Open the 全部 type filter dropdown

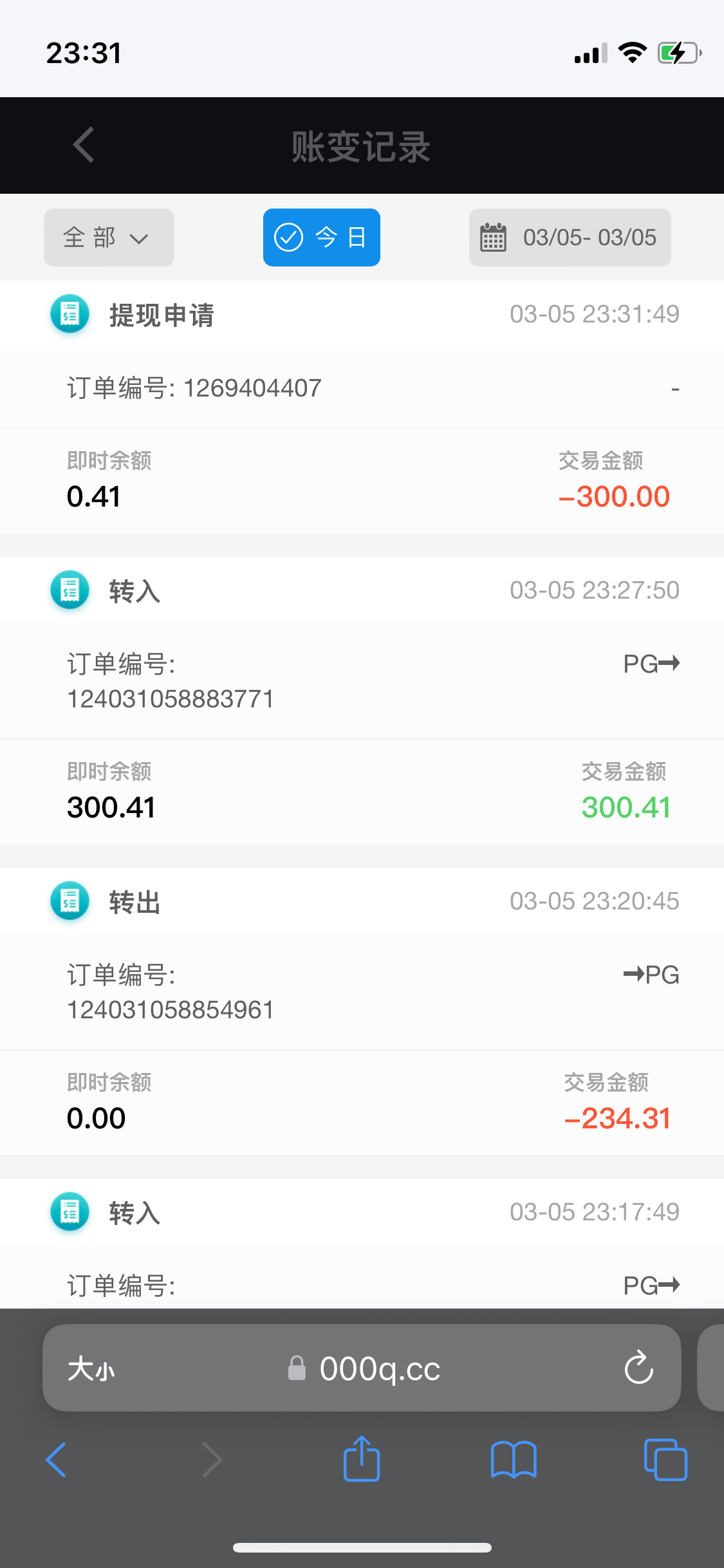point(109,238)
